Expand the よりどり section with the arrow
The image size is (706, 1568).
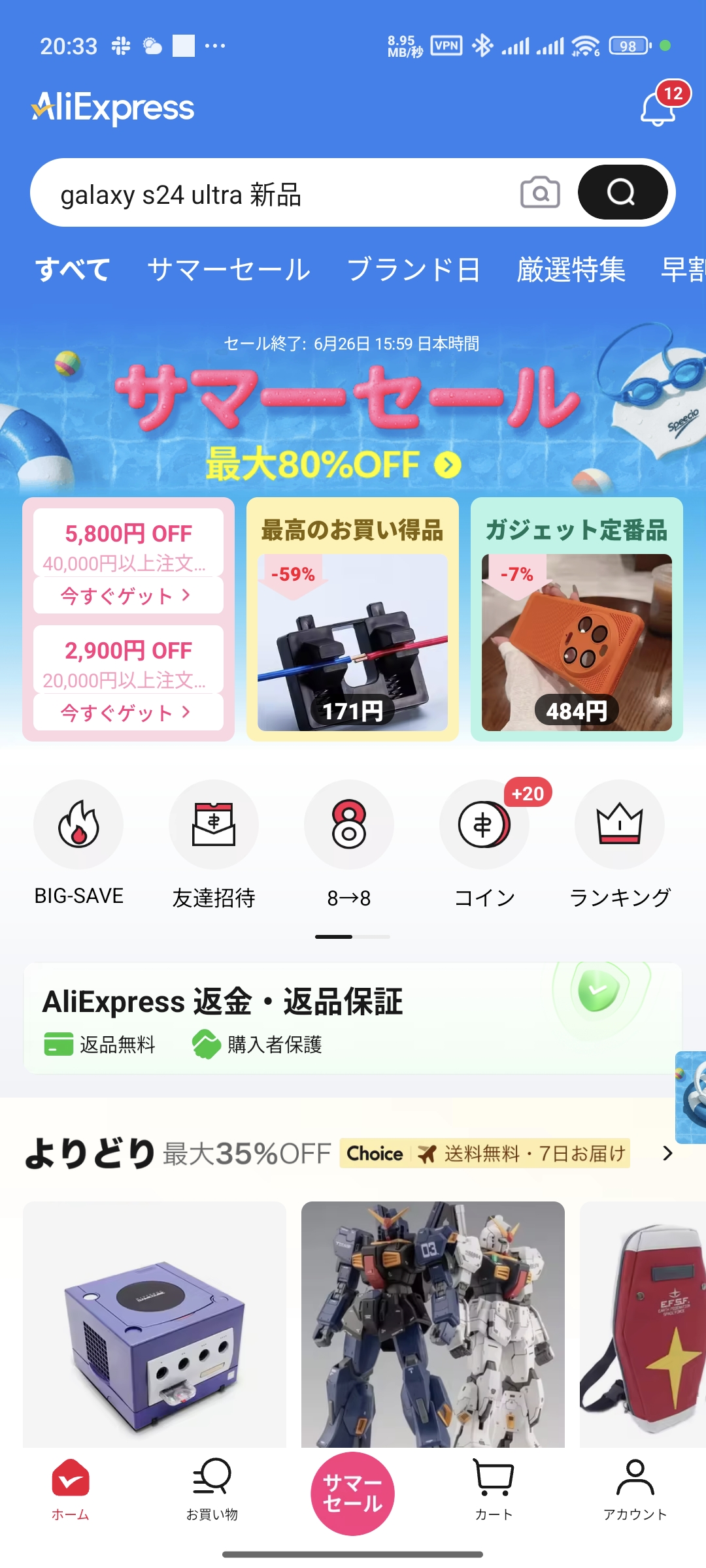tap(667, 1153)
